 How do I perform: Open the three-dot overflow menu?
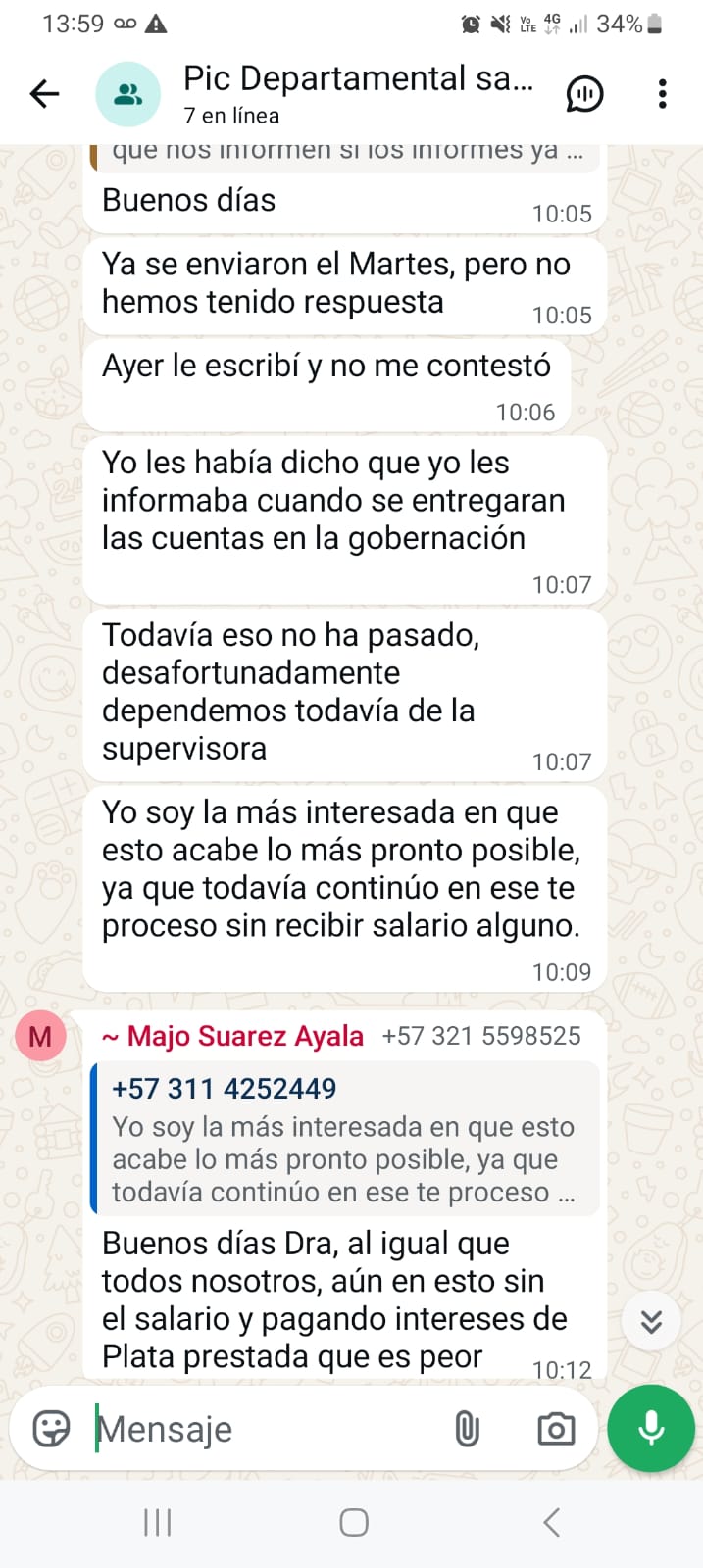point(663,94)
